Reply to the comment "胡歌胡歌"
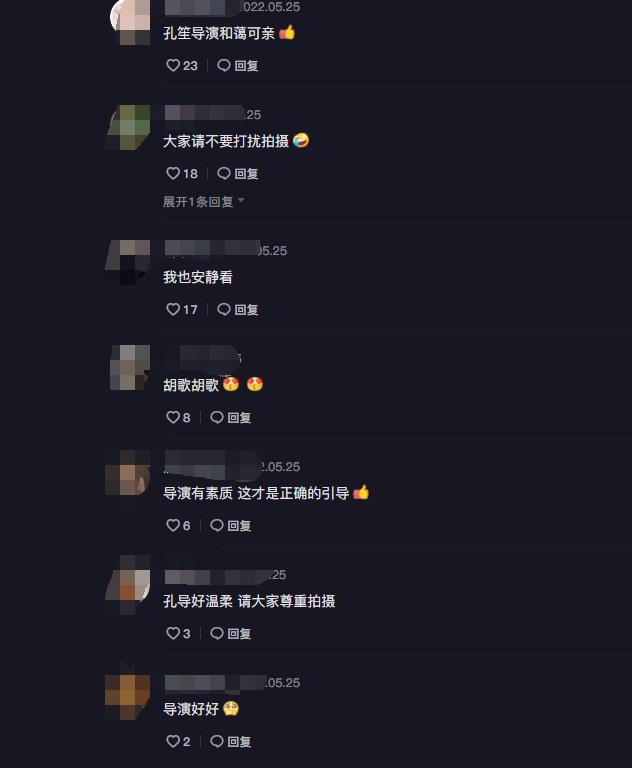This screenshot has width=632, height=768. pos(231,418)
